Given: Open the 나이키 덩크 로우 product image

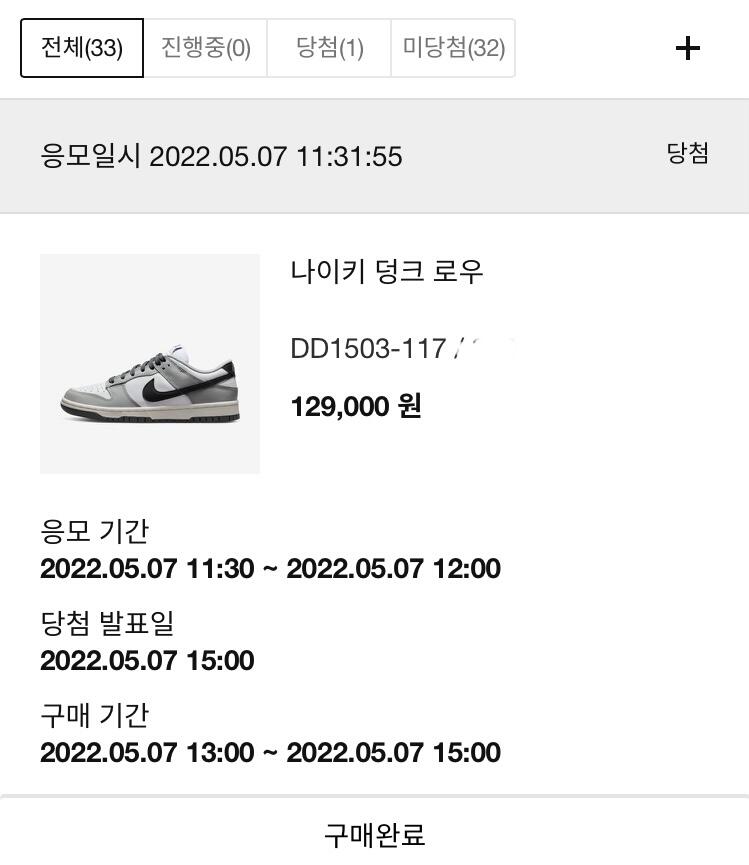Looking at the screenshot, I should click(150, 364).
